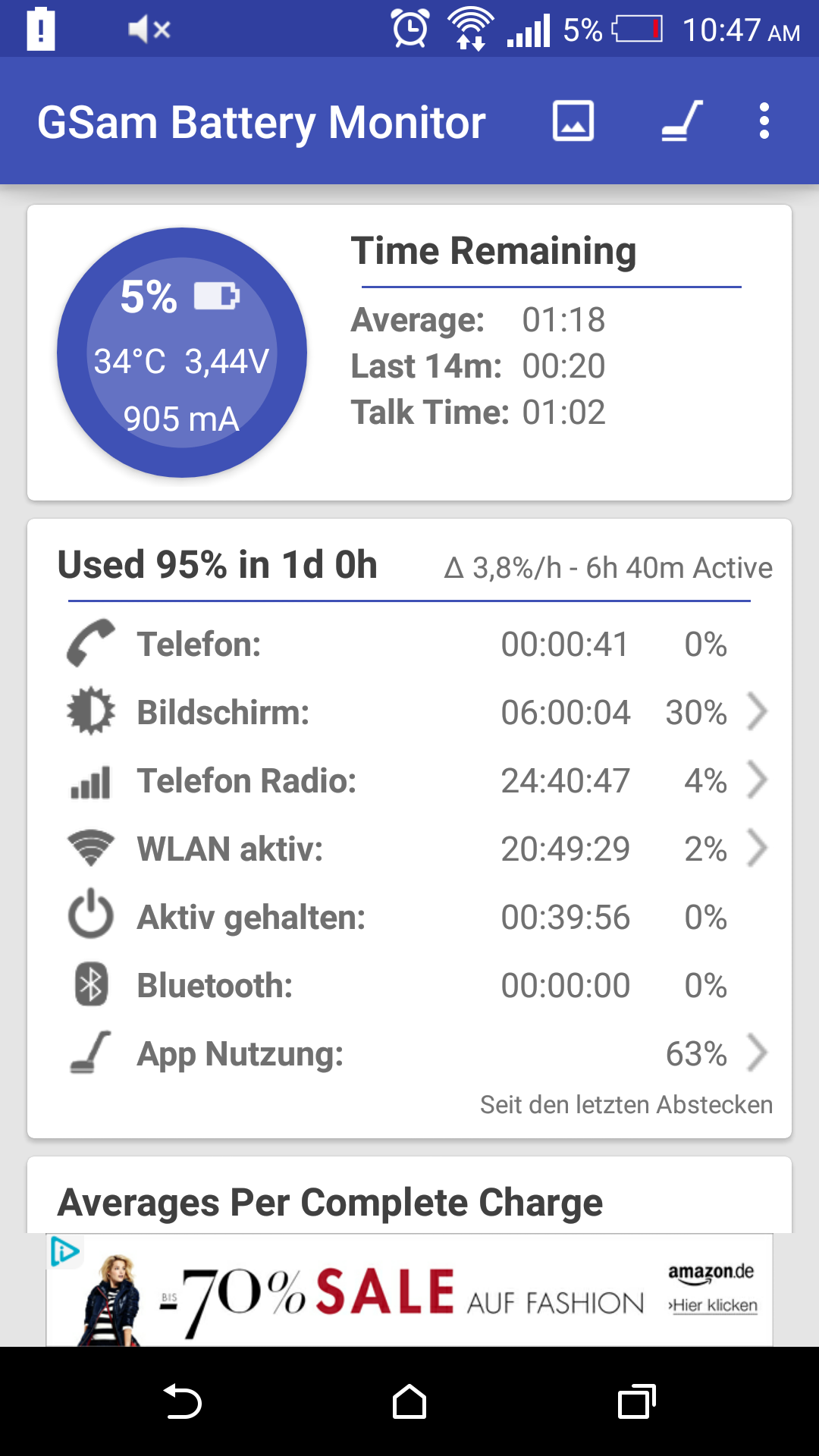Tap the AdChoices icon on the banner

64,1251
